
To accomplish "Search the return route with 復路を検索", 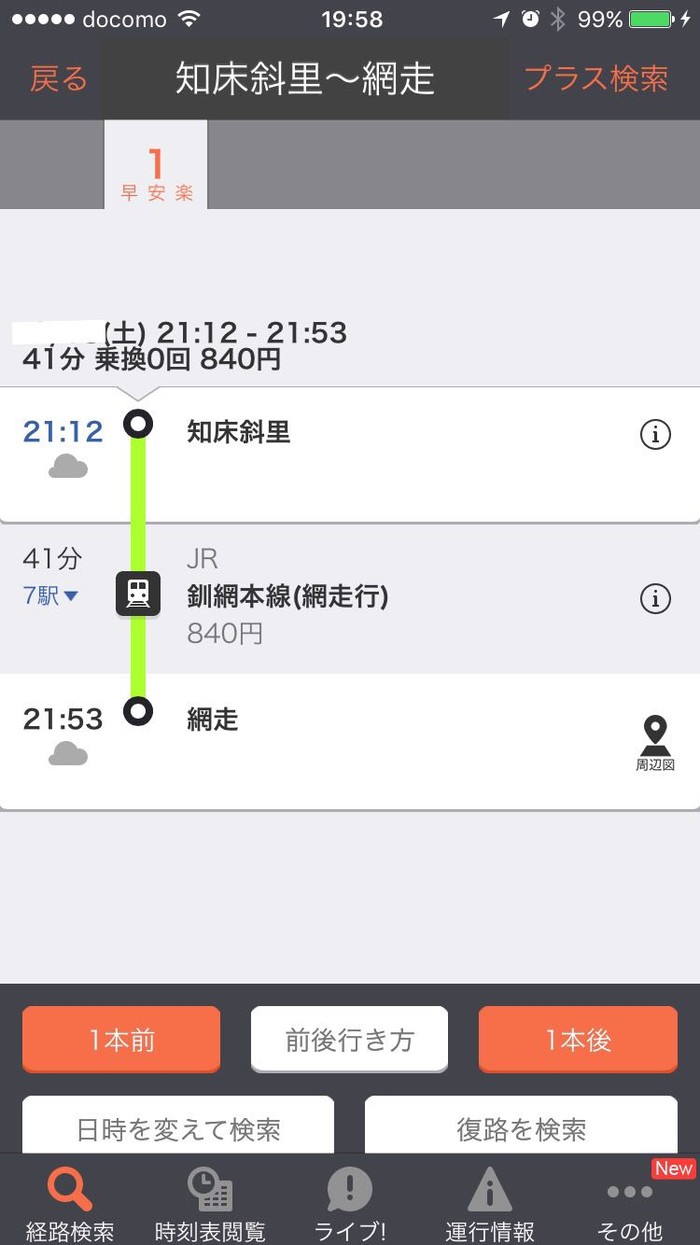I will coord(521,1128).
